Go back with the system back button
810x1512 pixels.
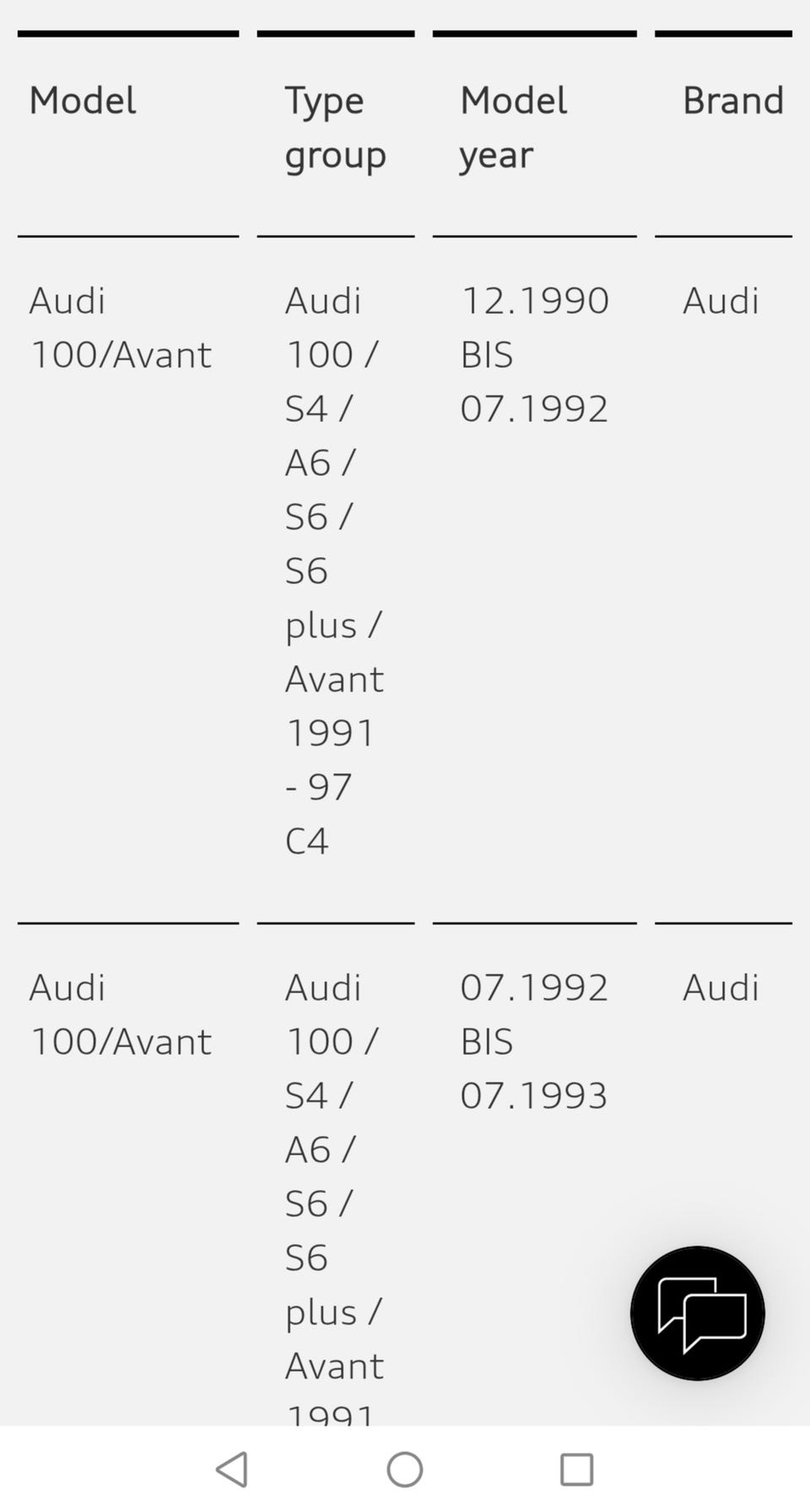(x=232, y=1469)
